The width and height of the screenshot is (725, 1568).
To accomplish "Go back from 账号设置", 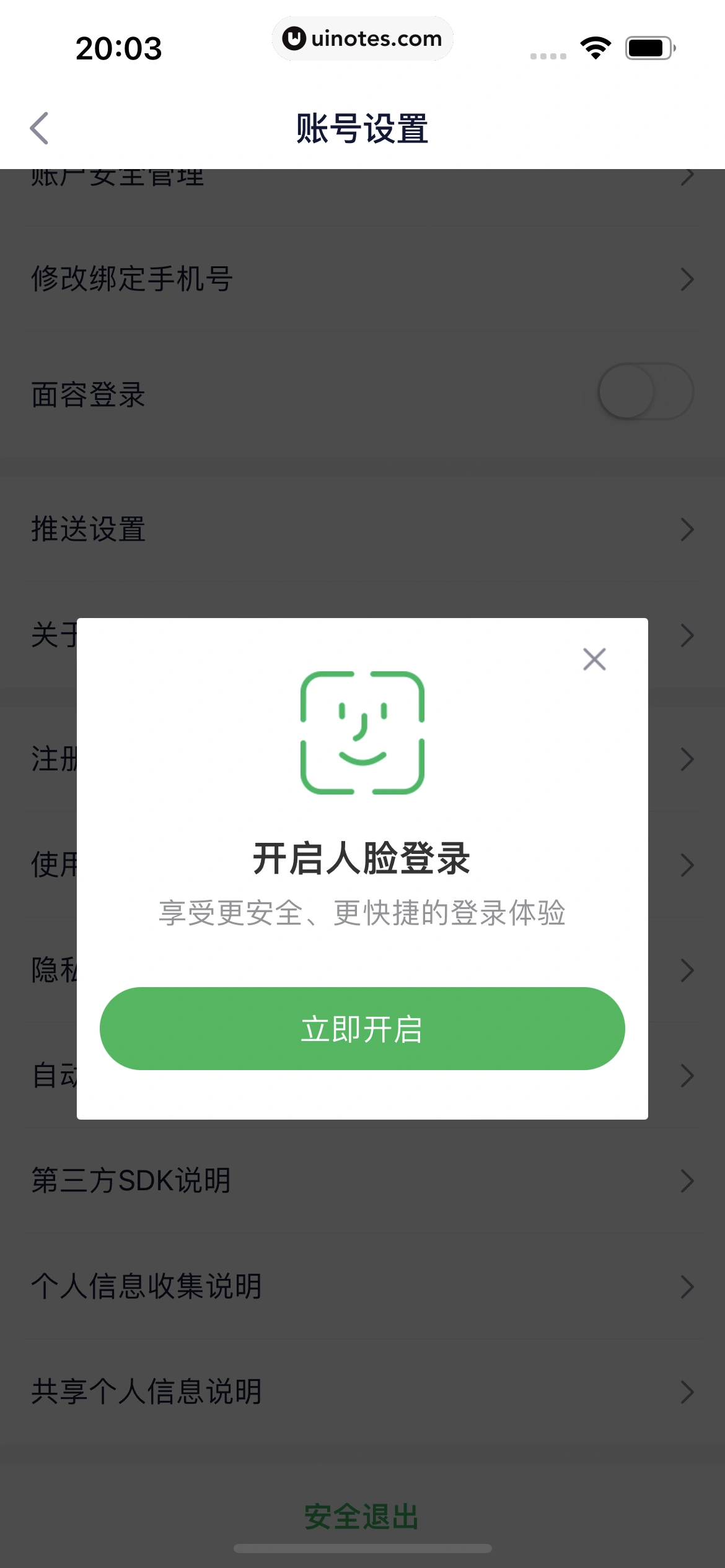I will (39, 129).
